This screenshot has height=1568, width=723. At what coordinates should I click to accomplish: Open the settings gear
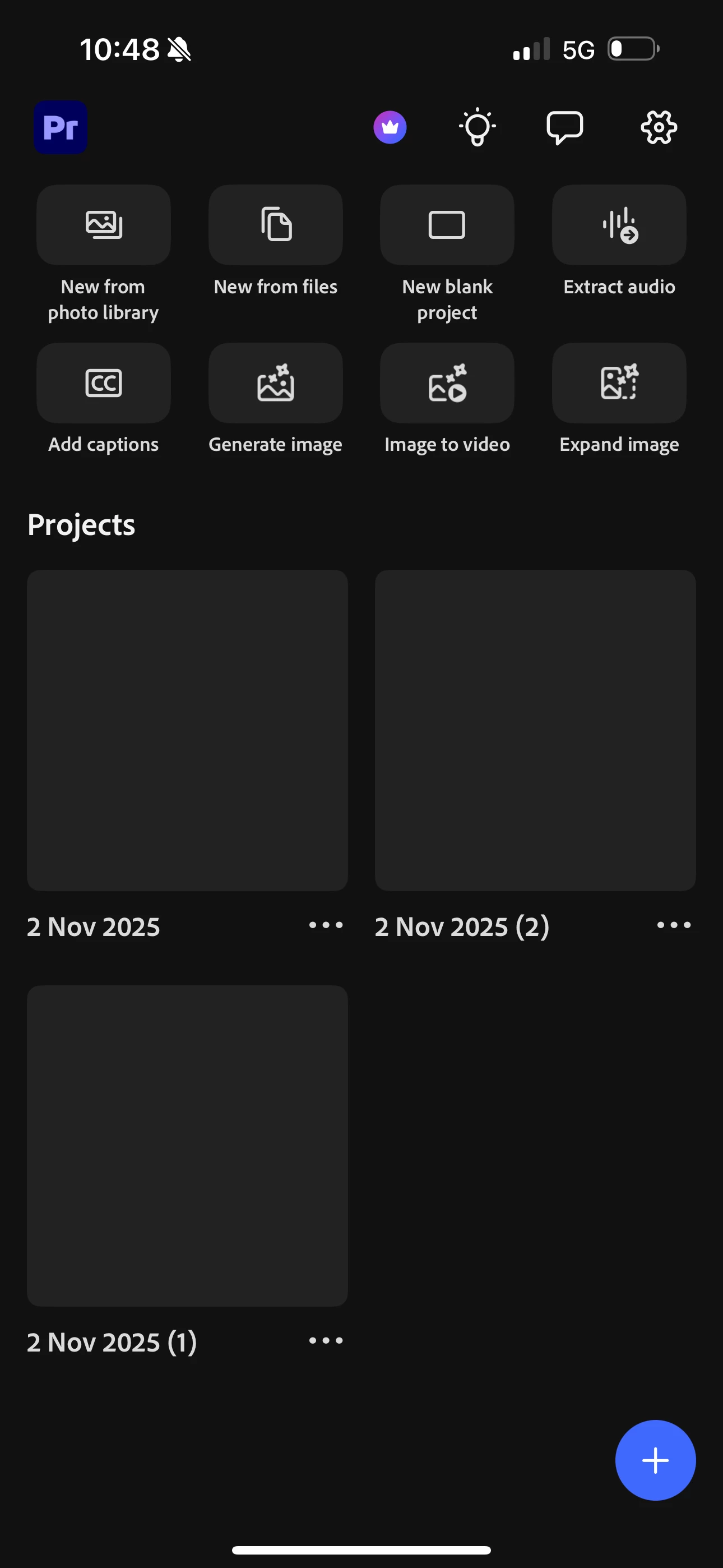659,127
